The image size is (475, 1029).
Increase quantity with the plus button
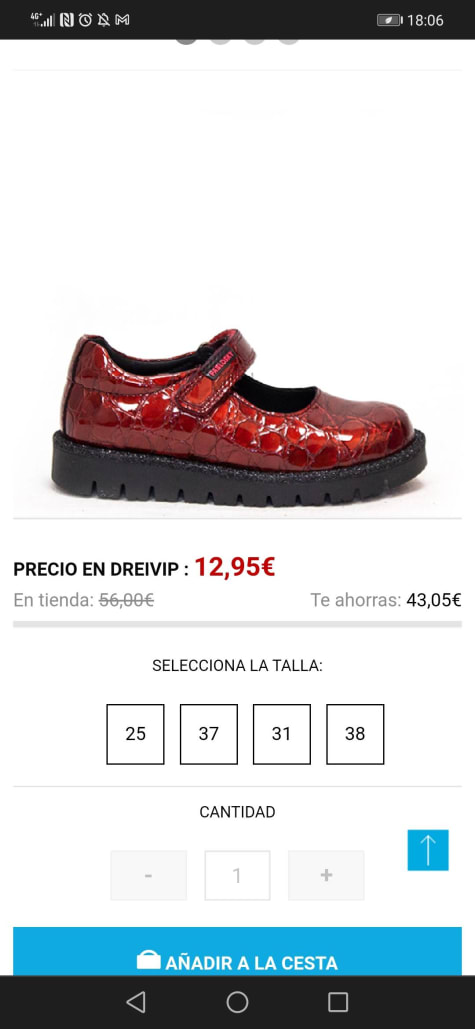(326, 875)
